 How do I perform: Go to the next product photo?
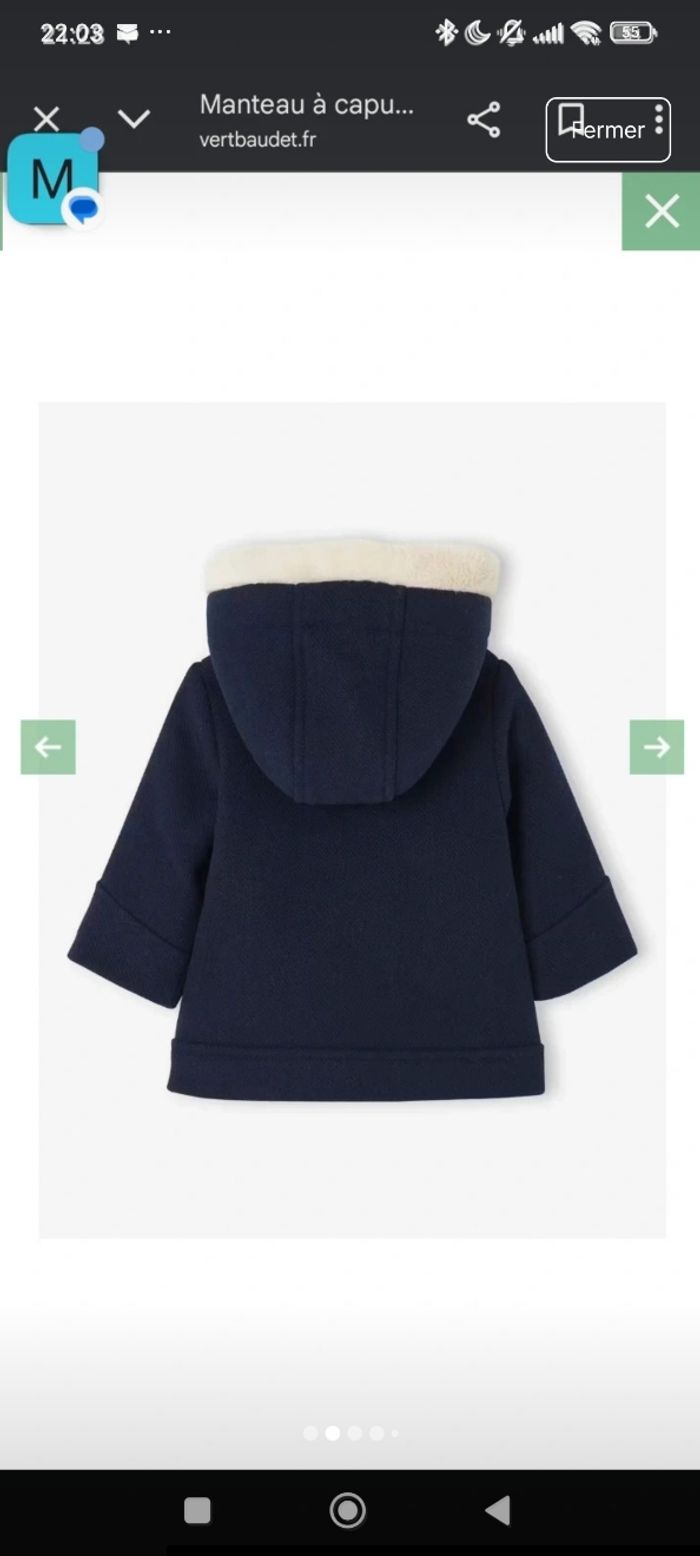click(x=657, y=747)
